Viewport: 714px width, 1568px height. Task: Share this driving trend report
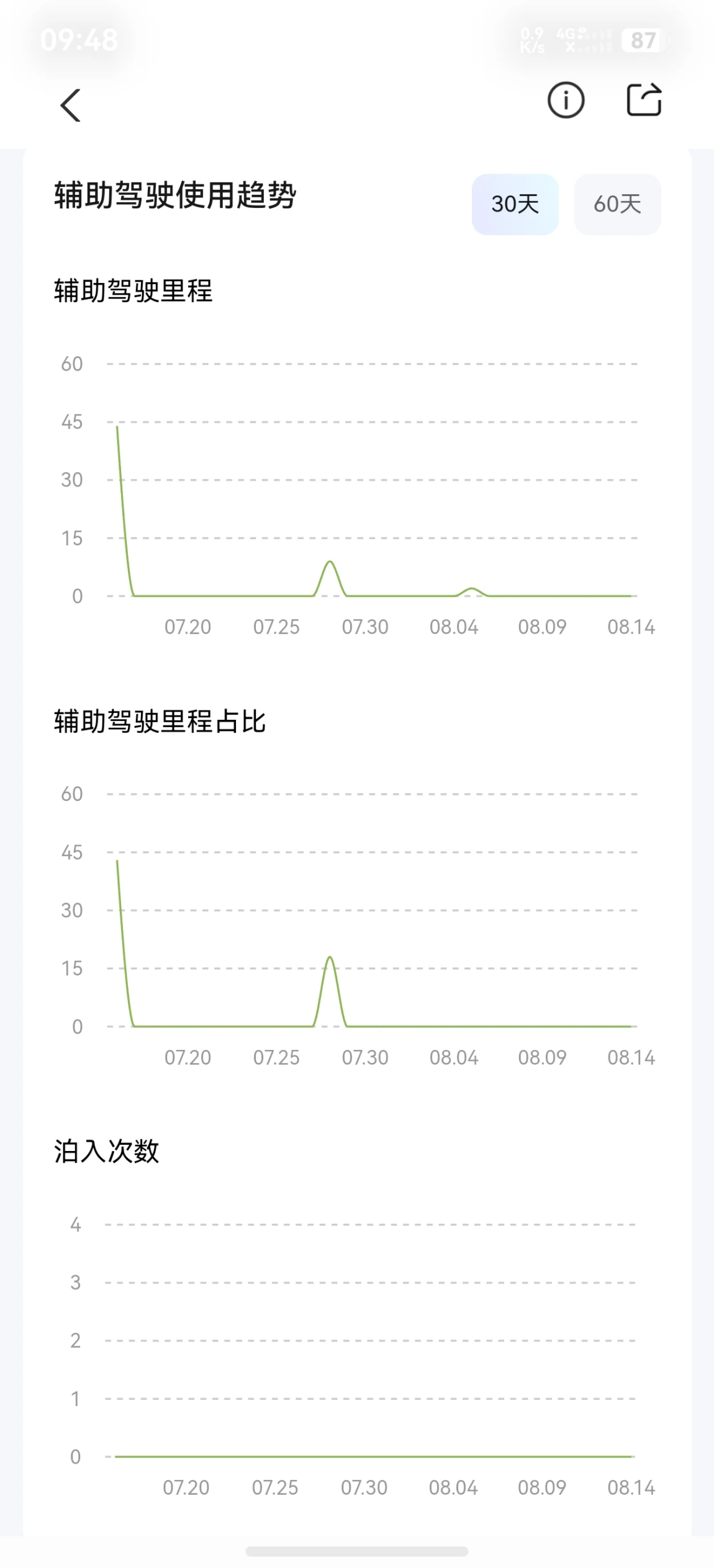coord(644,100)
